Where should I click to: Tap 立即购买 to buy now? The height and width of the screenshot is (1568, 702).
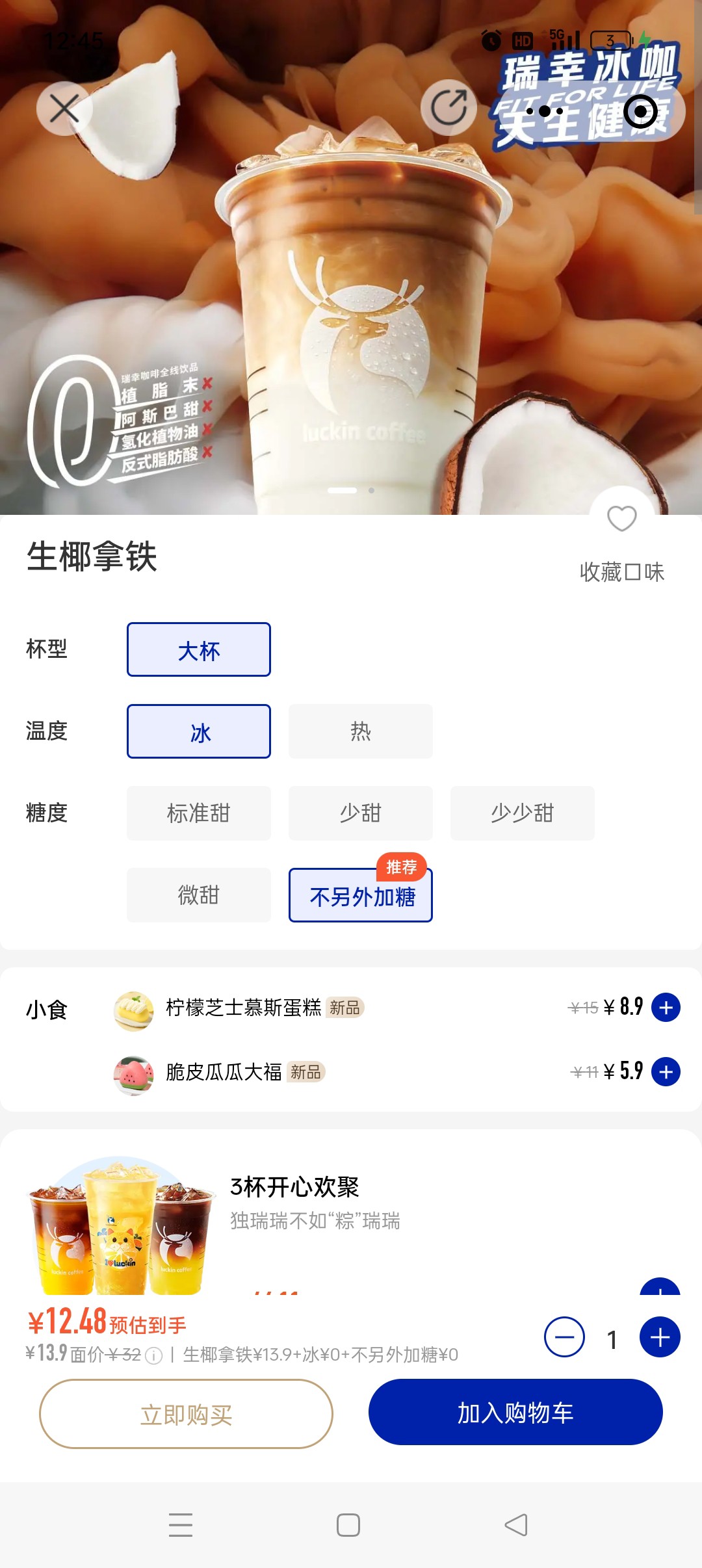187,1414
